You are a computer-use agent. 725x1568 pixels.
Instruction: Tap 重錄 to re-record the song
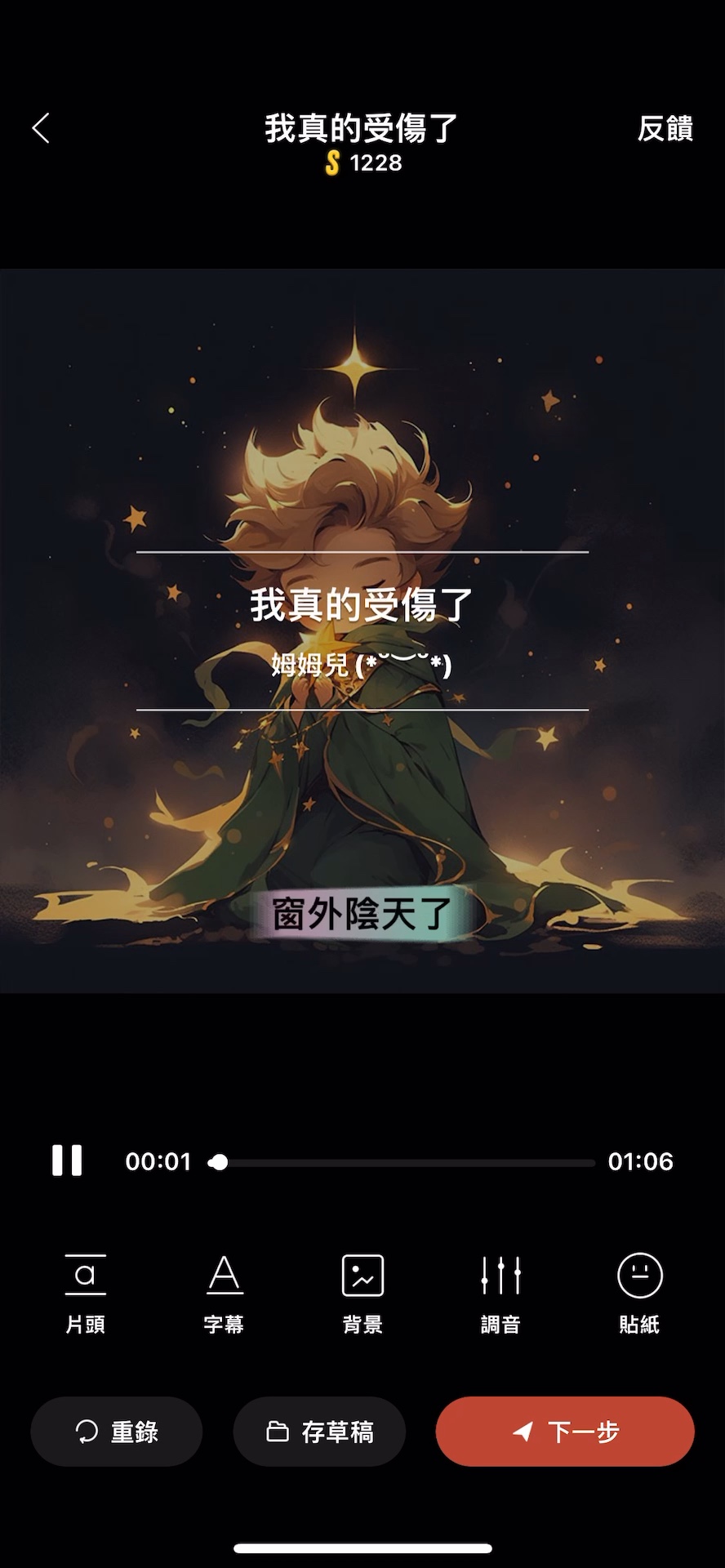tap(117, 1432)
